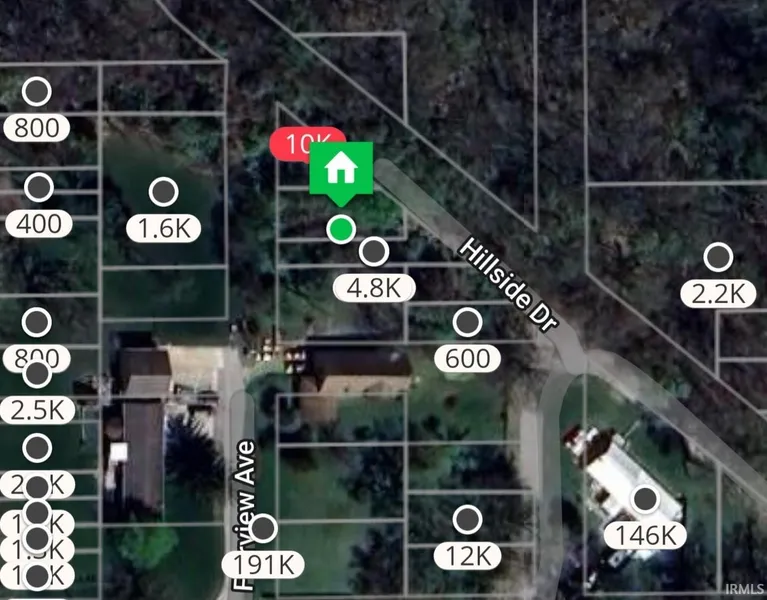The width and height of the screenshot is (767, 600).
Task: Open the 191K property marker
Action: coord(263,563)
